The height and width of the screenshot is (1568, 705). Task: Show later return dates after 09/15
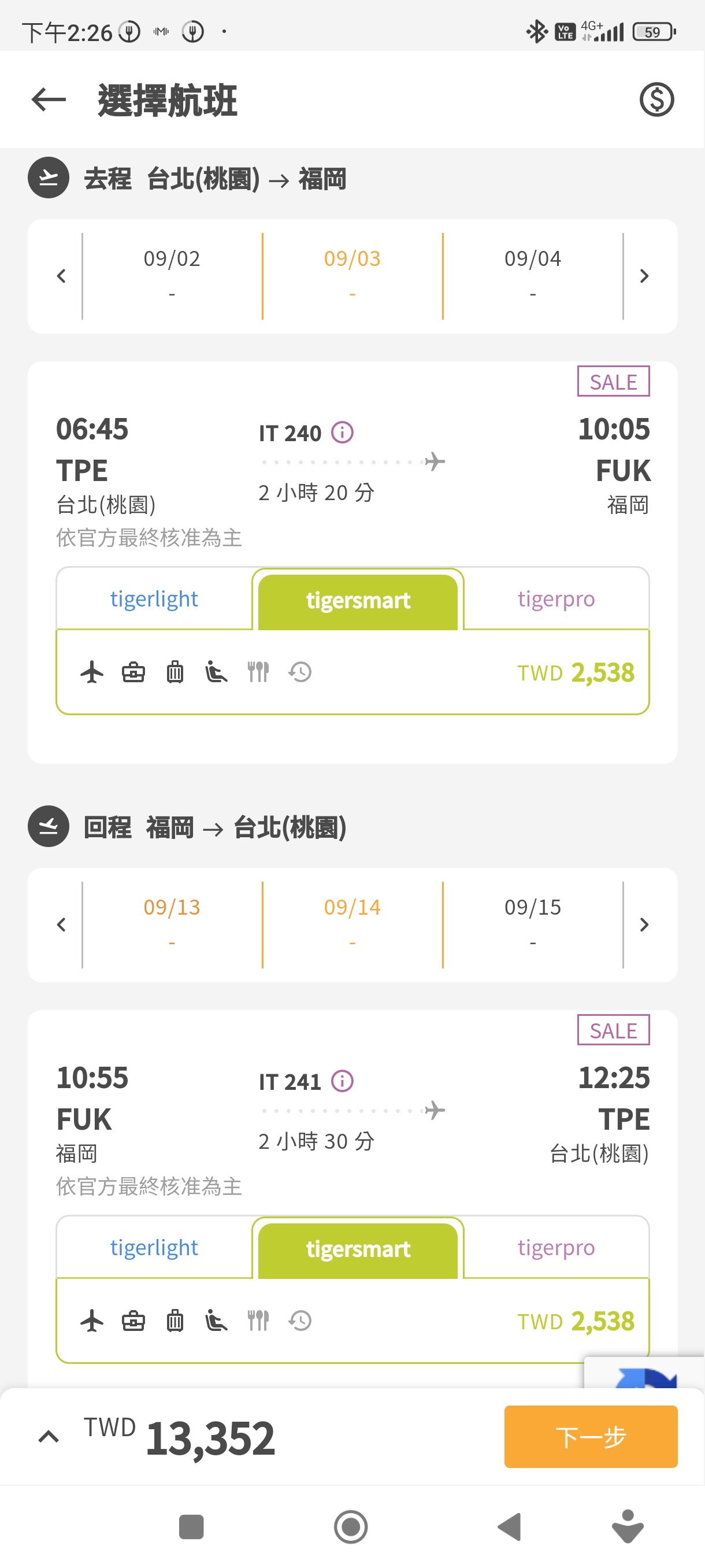pyautogui.click(x=644, y=925)
